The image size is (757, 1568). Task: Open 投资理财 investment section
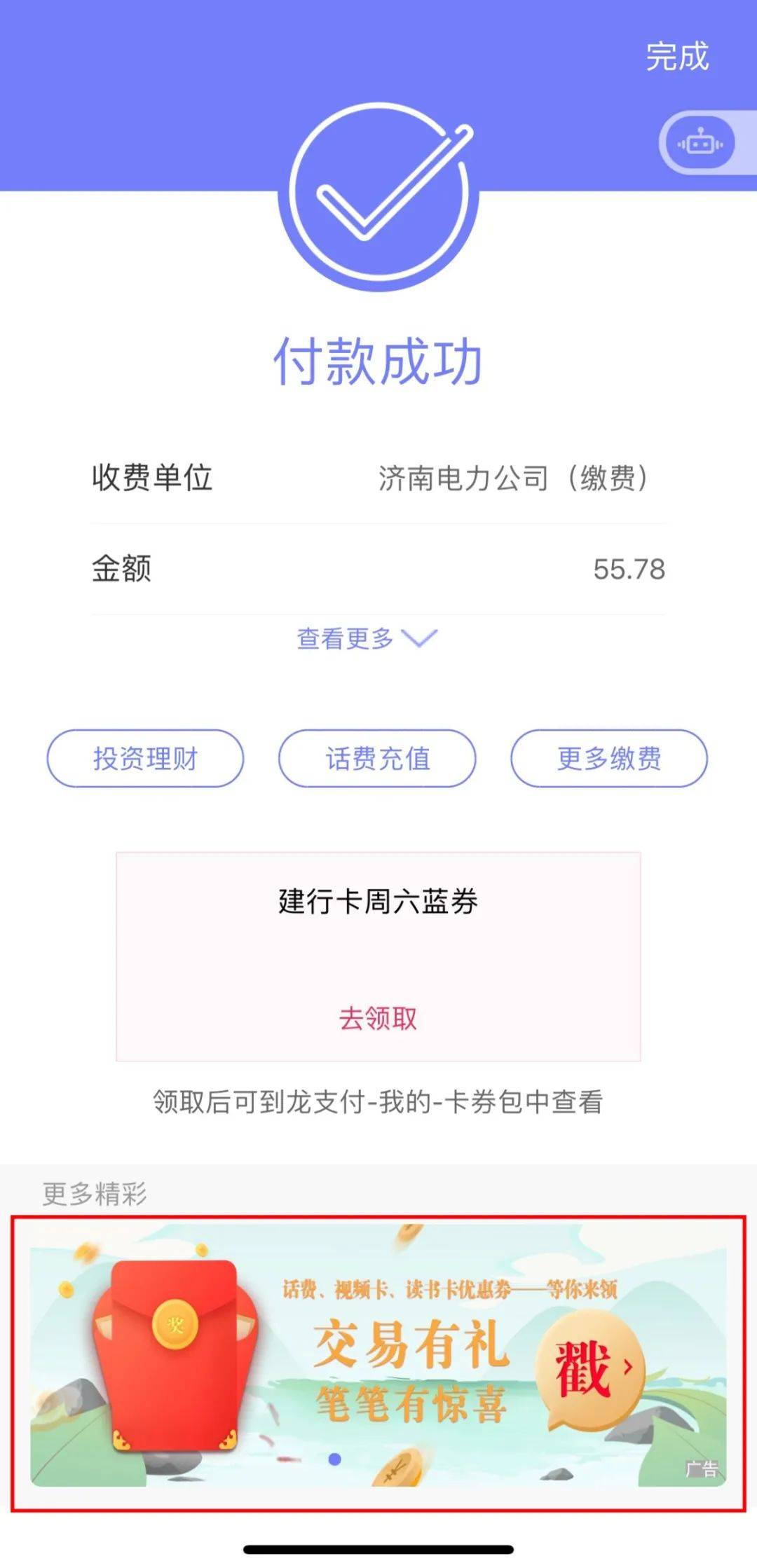(146, 758)
